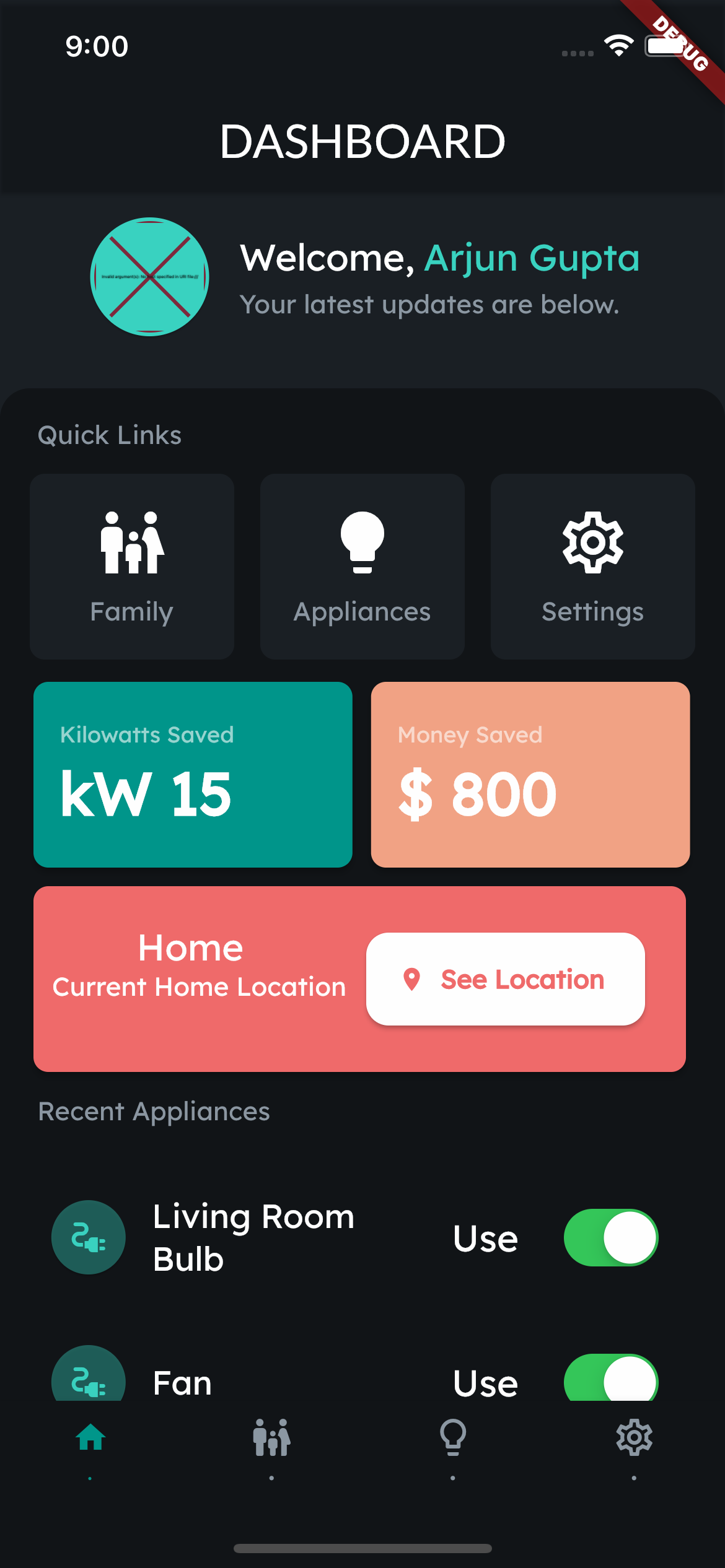
Task: Turn off the Living Room Bulb switch
Action: 610,1237
